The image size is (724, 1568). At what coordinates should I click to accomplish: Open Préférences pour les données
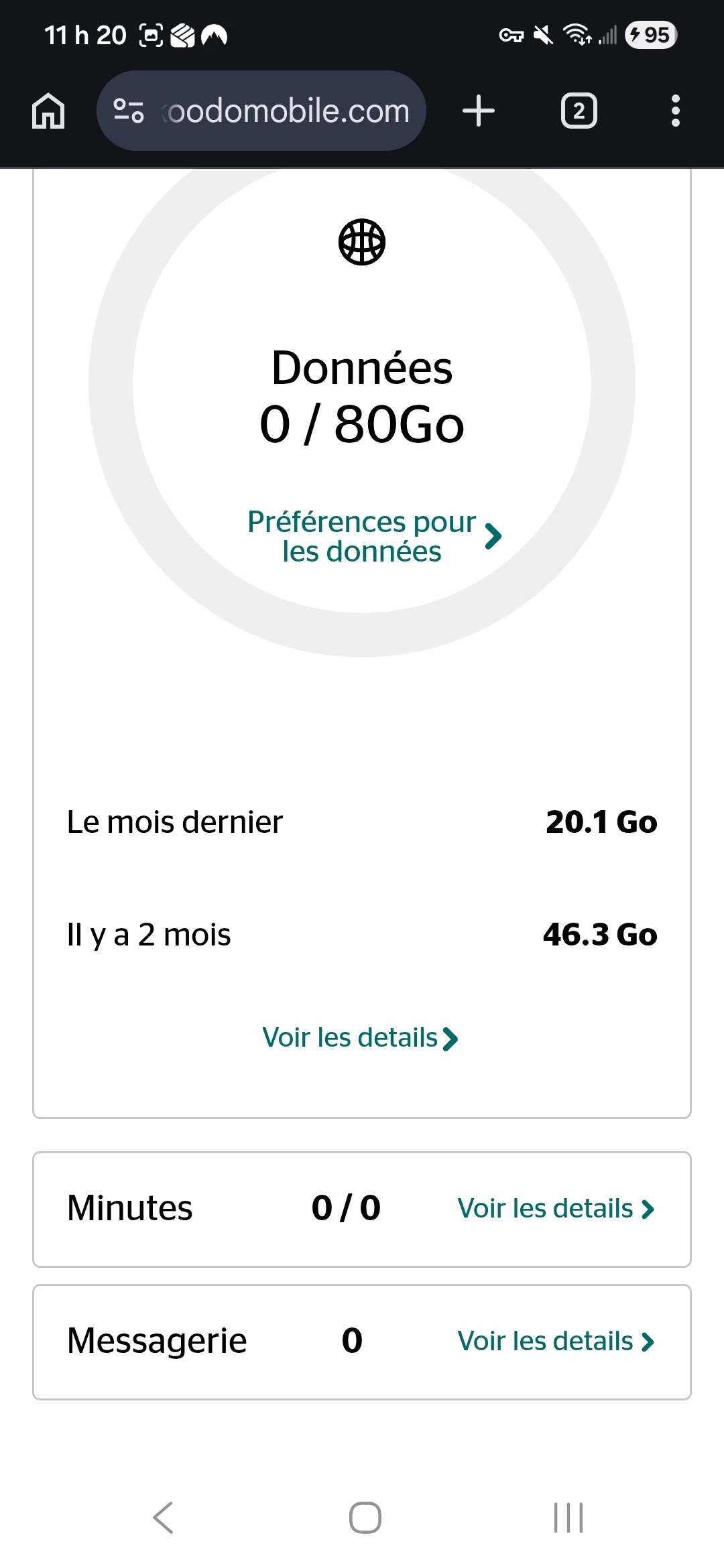[374, 536]
